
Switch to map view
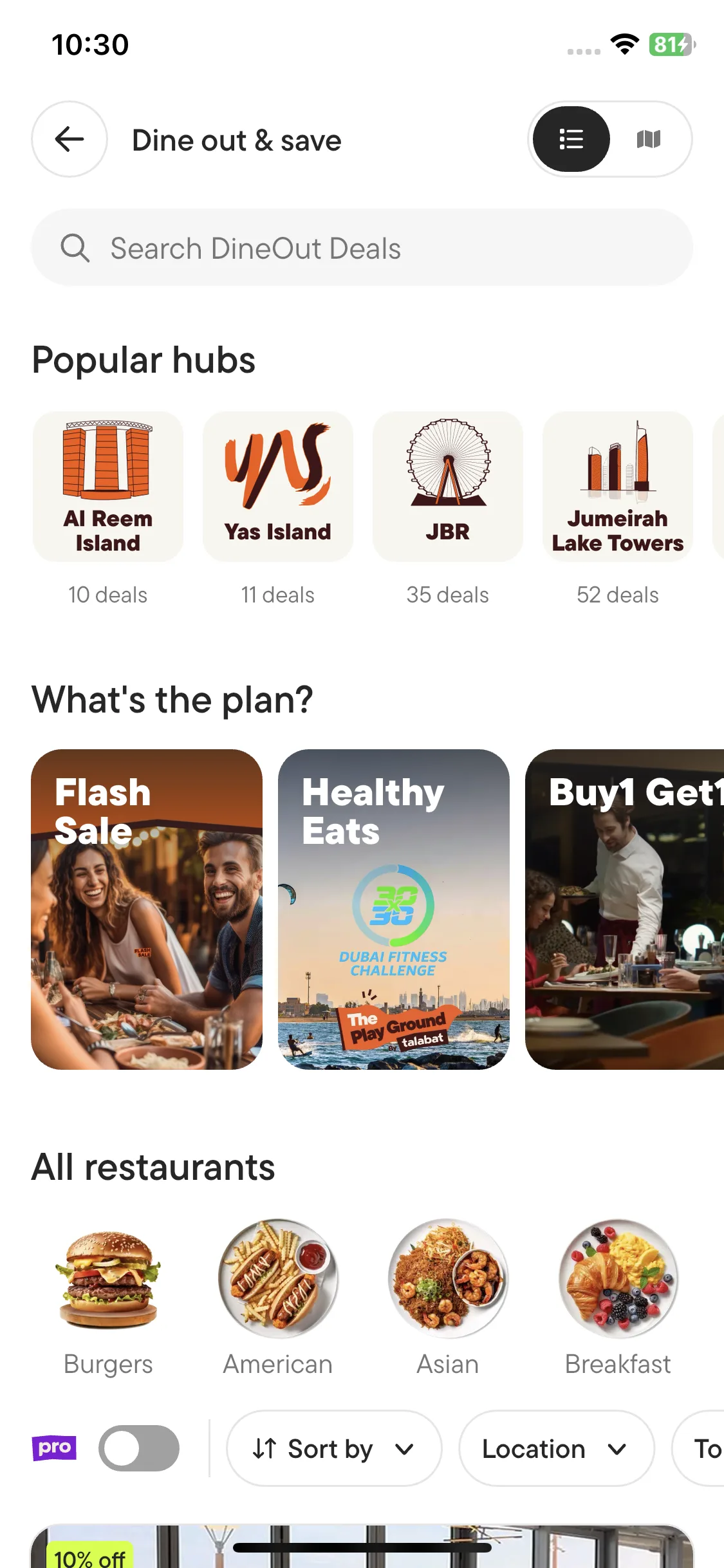(x=648, y=139)
